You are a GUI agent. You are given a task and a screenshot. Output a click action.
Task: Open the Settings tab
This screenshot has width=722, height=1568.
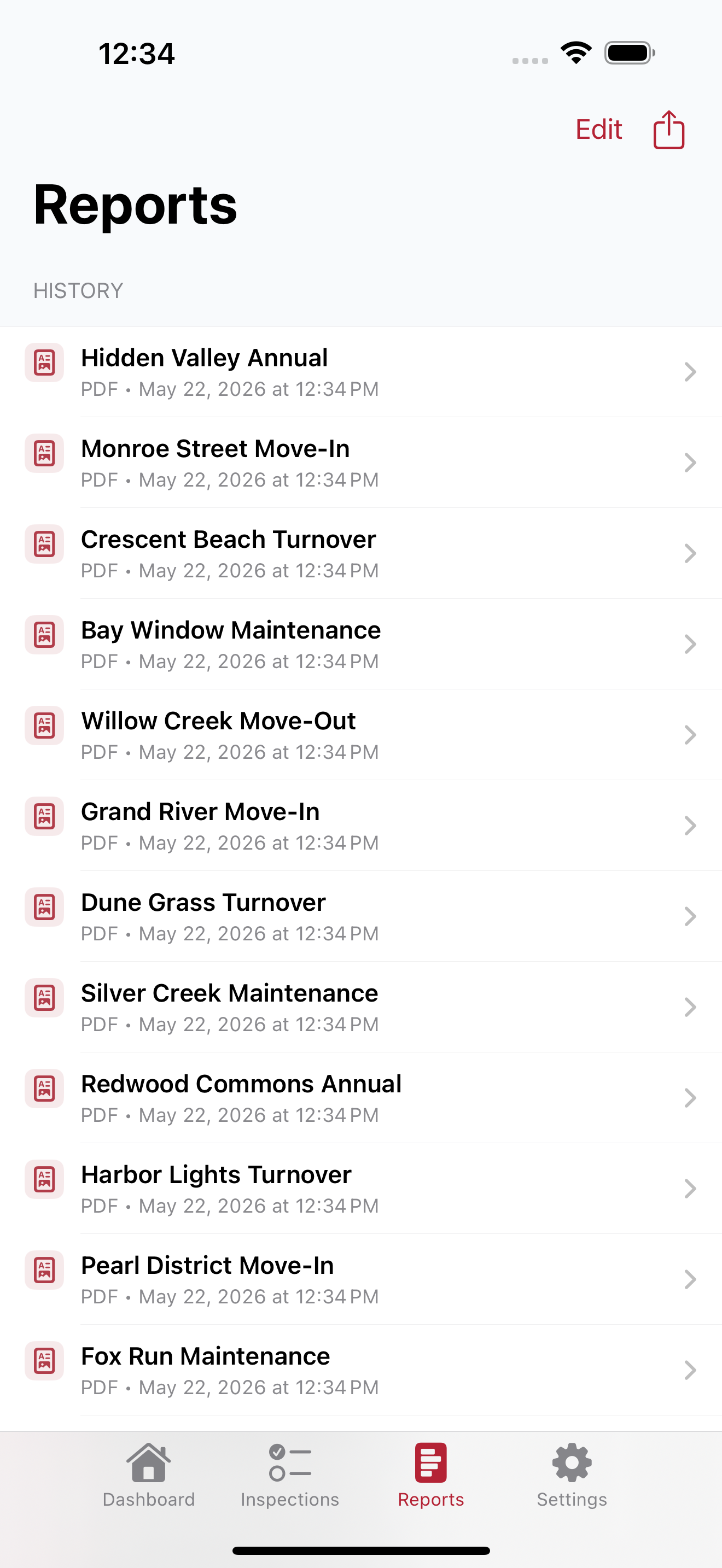coord(572,1475)
